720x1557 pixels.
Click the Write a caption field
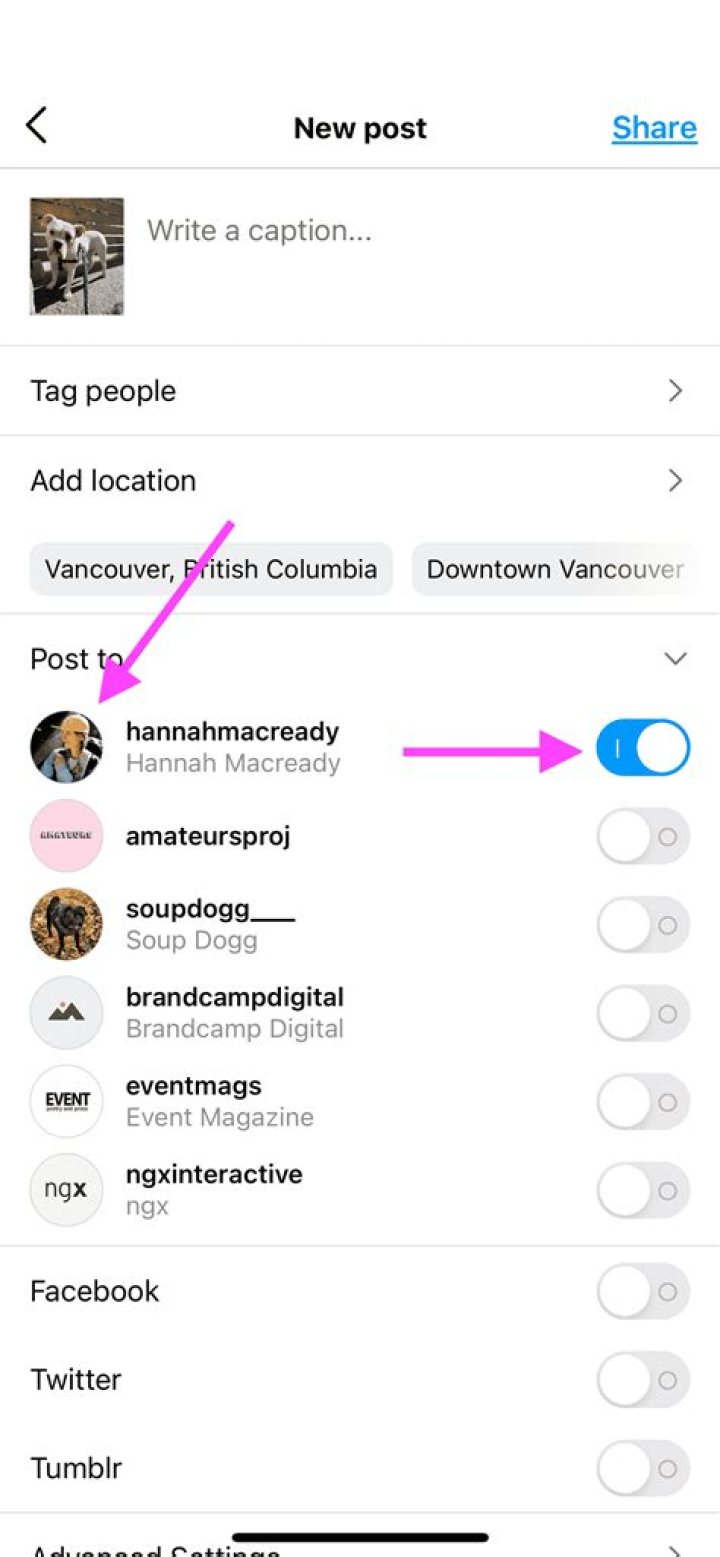click(x=260, y=230)
